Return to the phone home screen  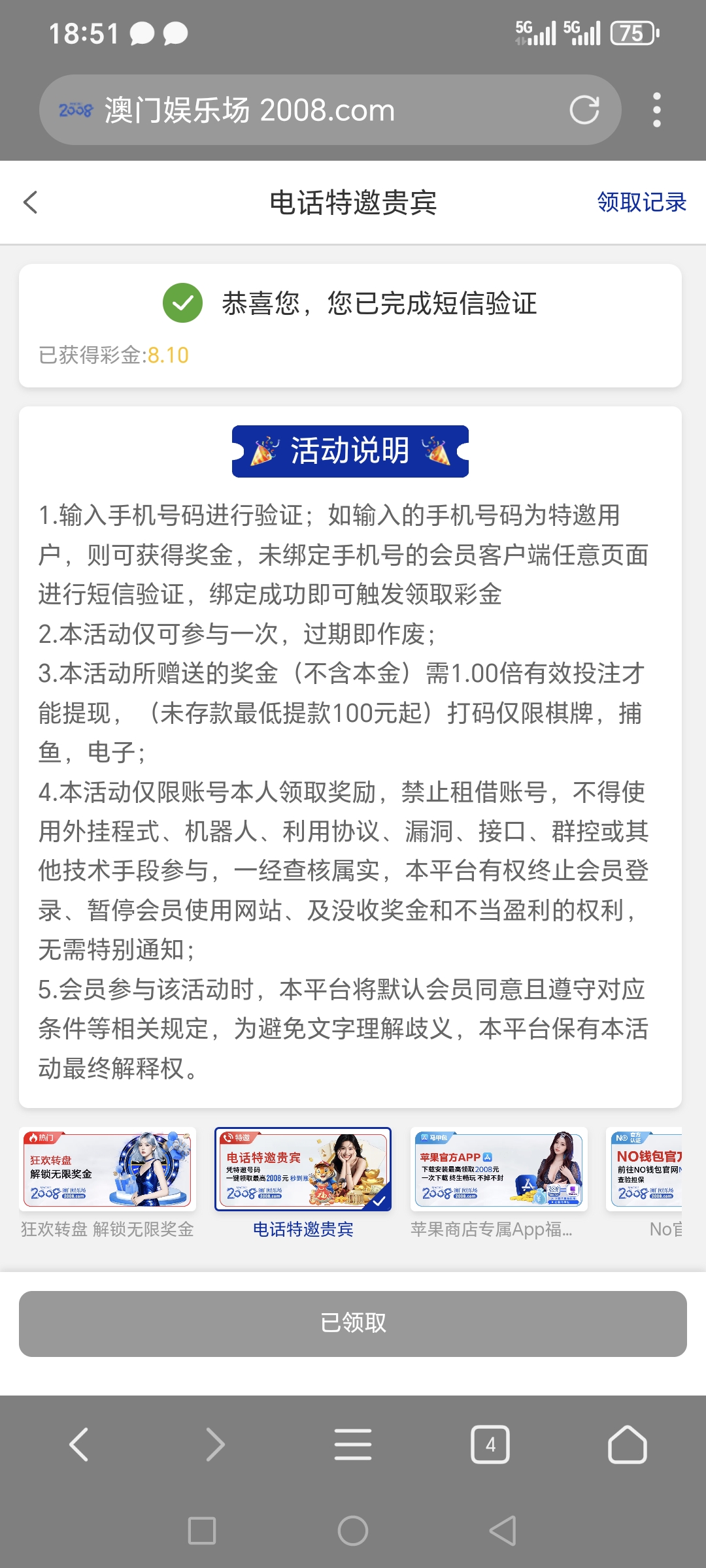[x=353, y=1530]
